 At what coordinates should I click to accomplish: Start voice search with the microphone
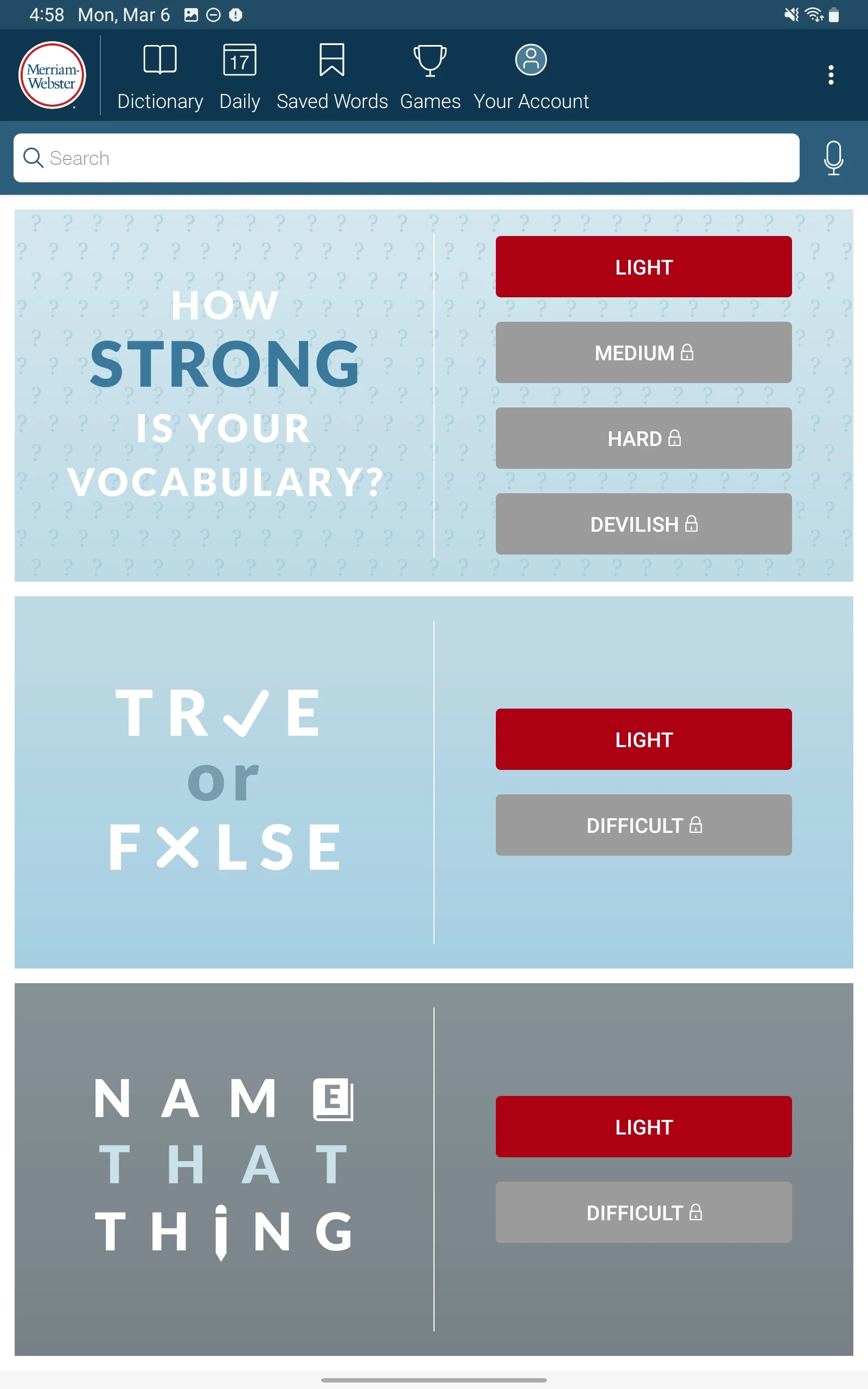[834, 158]
